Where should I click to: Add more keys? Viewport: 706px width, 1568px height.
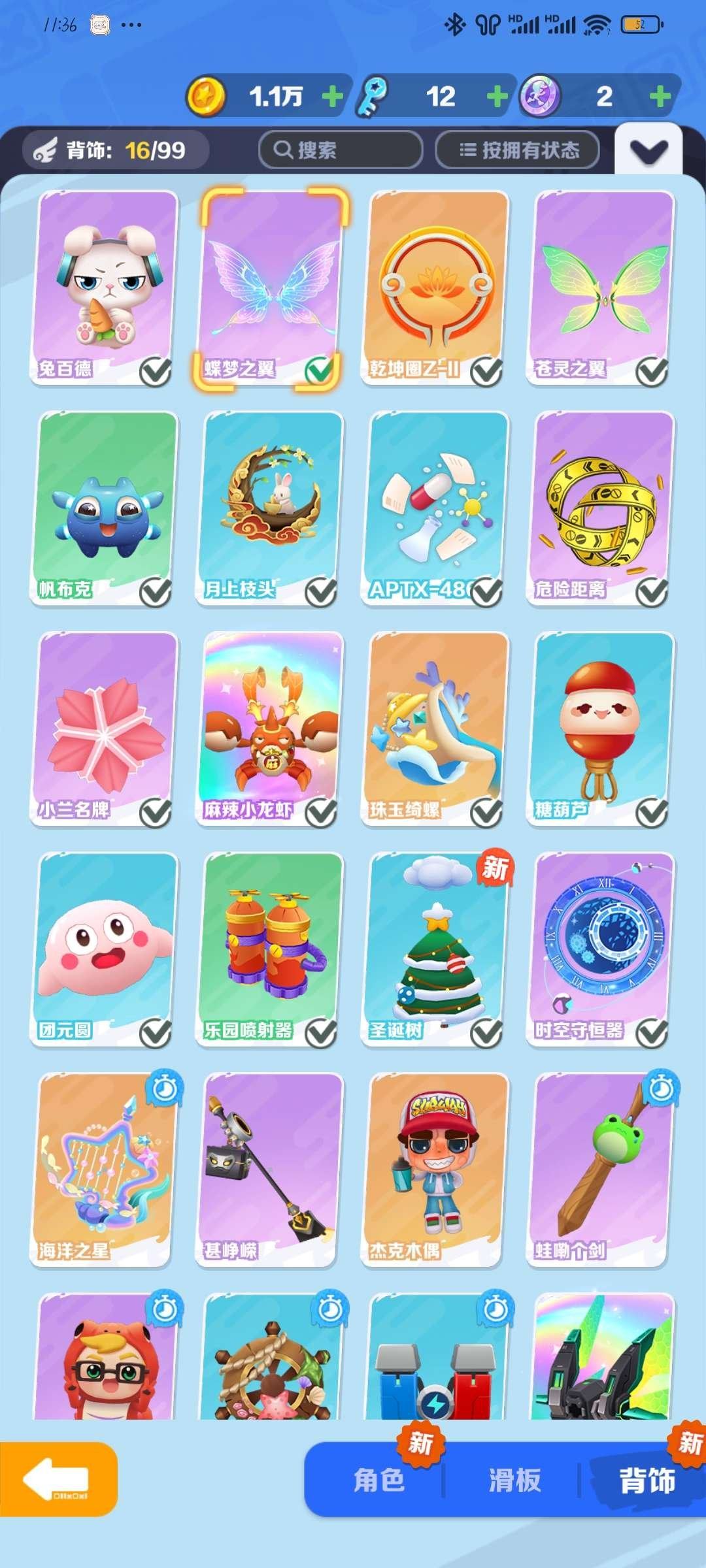tap(497, 97)
